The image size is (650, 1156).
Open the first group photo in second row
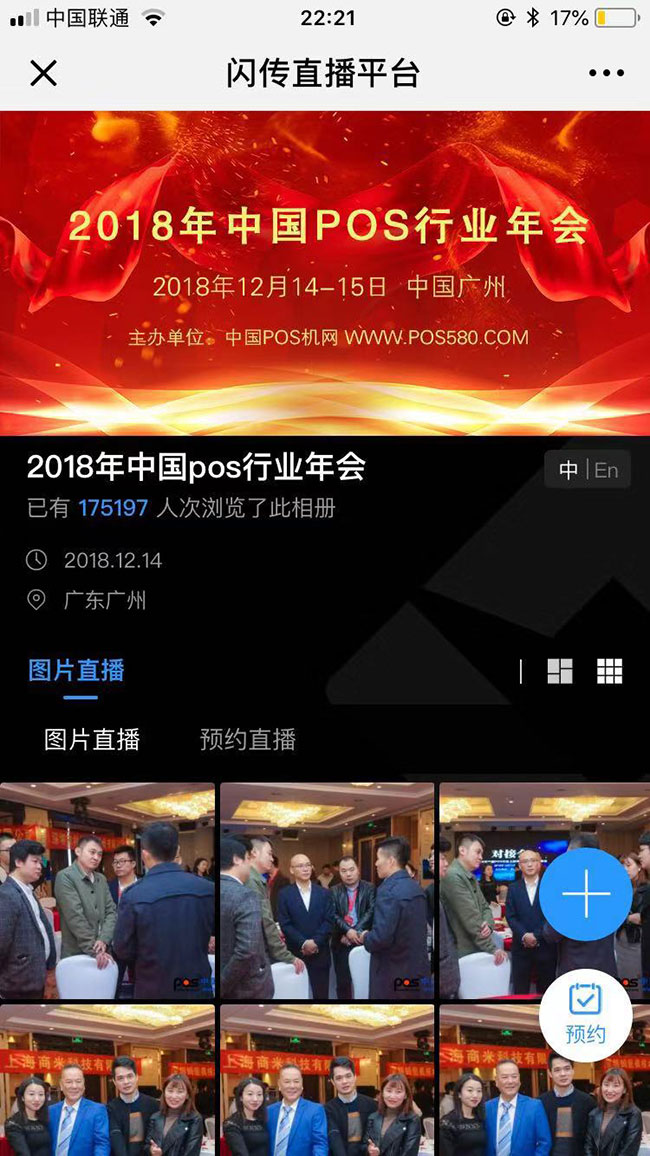[x=107, y=1080]
